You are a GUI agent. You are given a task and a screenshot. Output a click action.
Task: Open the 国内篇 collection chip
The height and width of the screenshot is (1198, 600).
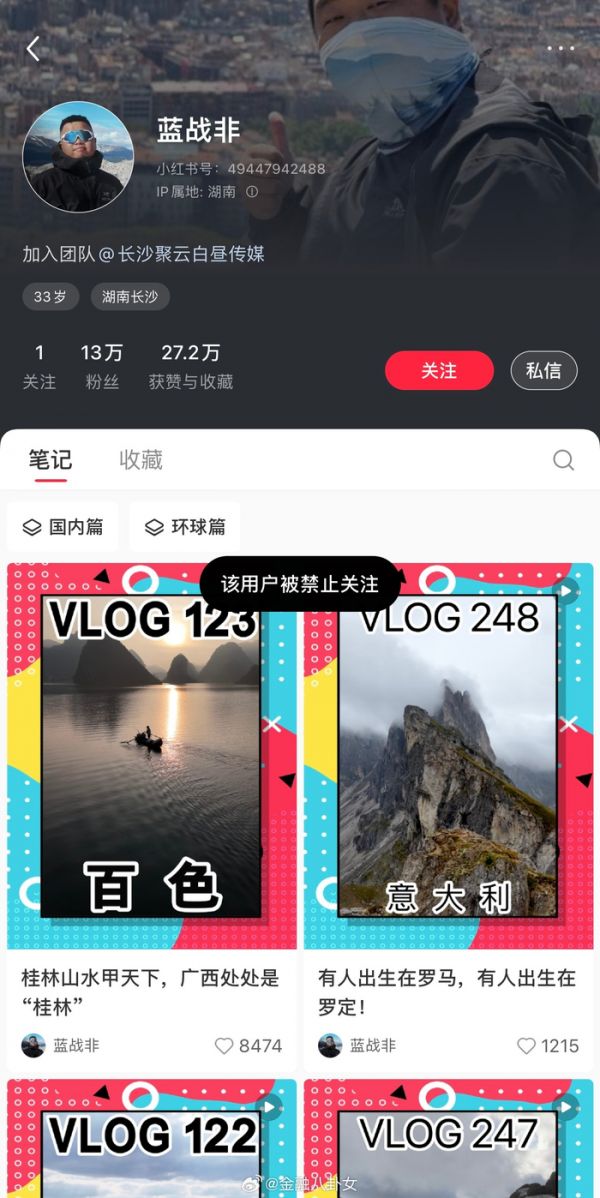tap(63, 527)
